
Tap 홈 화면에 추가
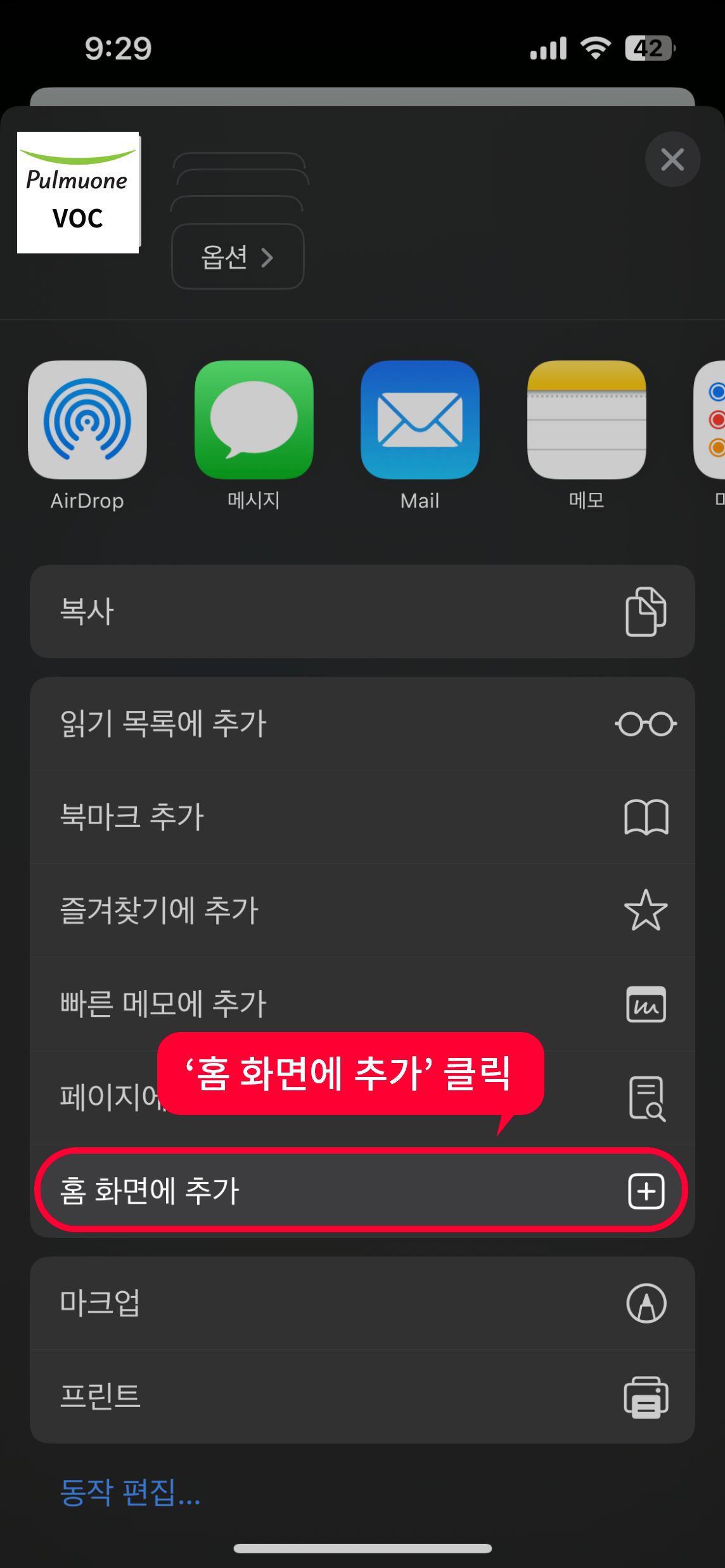(x=362, y=1190)
